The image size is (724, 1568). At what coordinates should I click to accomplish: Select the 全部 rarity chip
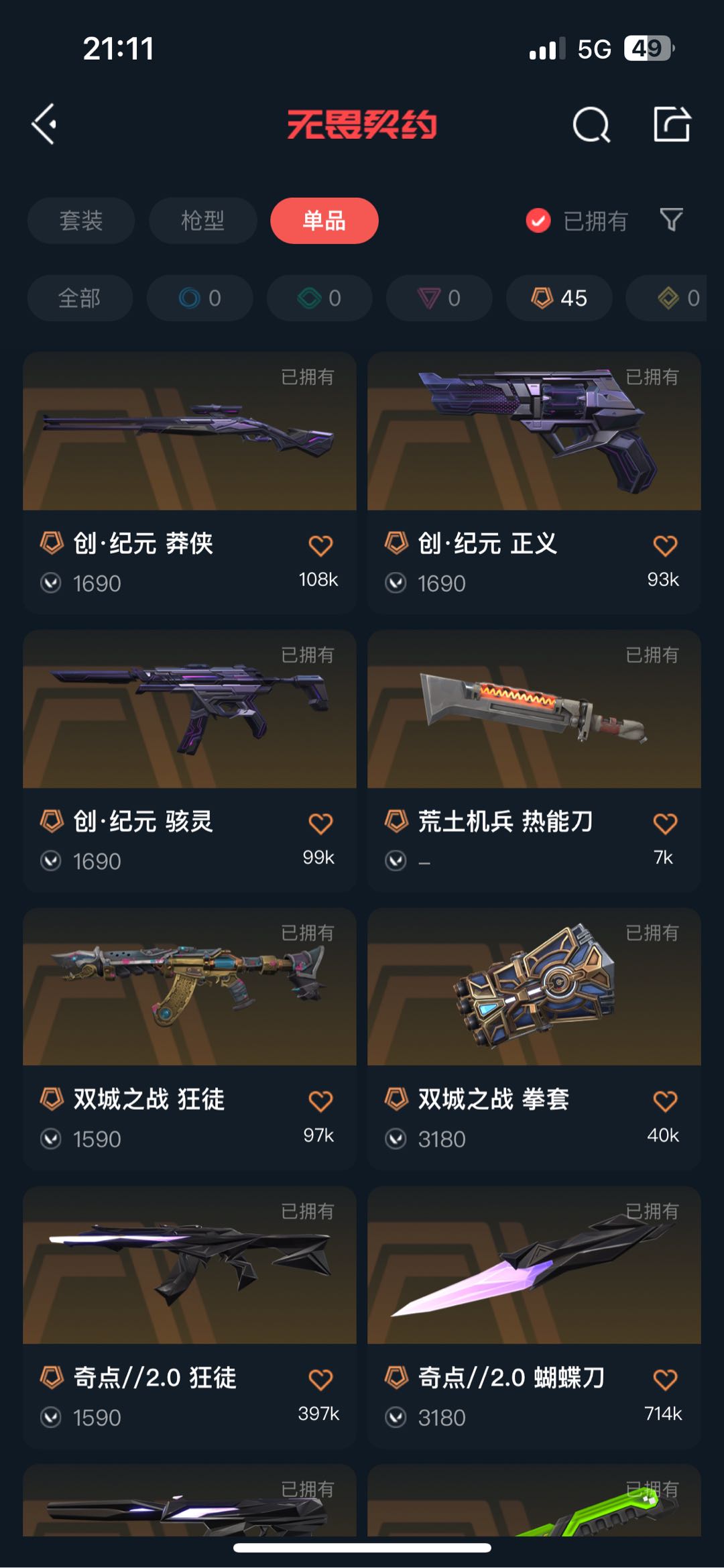coord(80,298)
